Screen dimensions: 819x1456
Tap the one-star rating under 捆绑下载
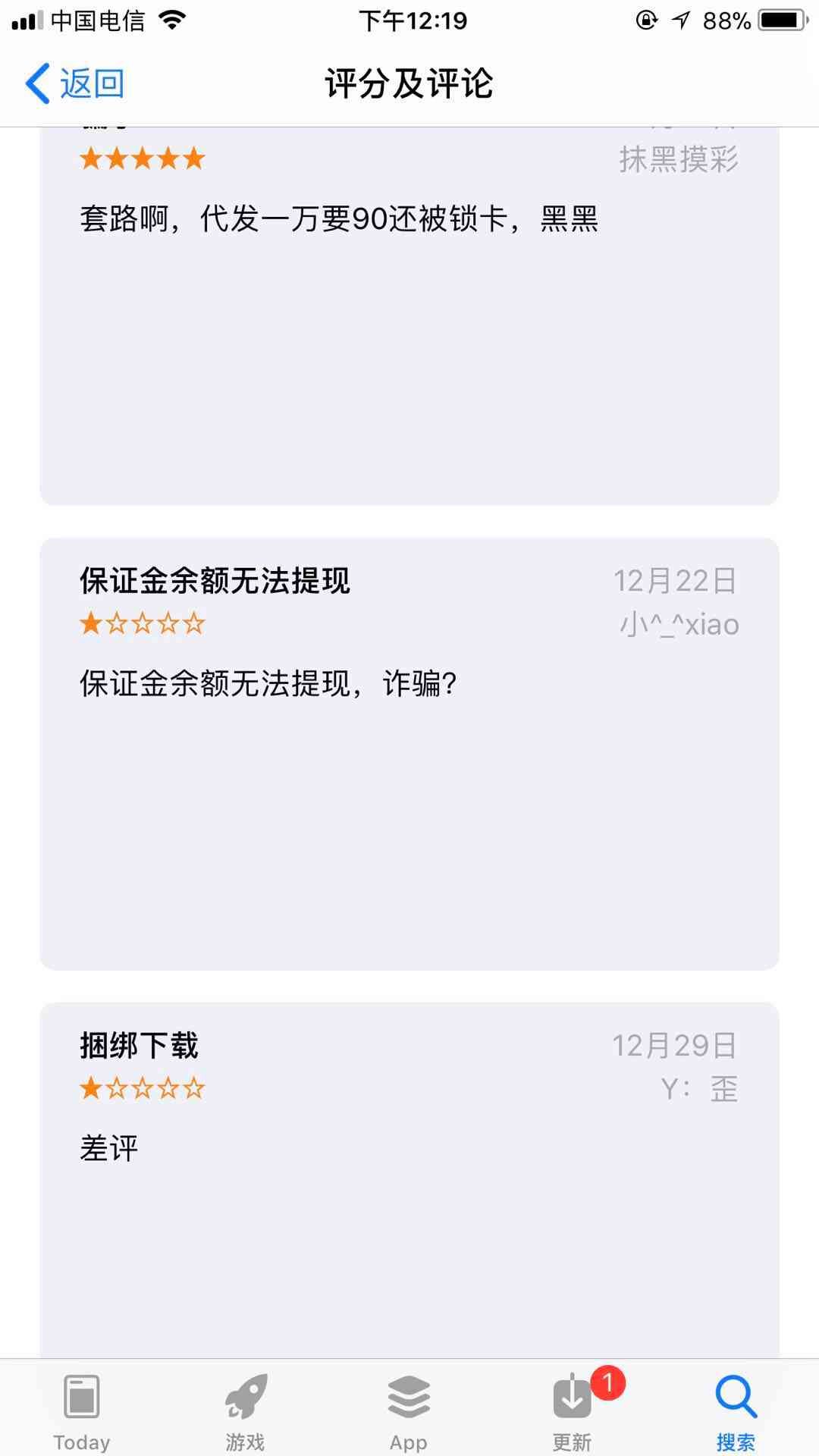143,1087
